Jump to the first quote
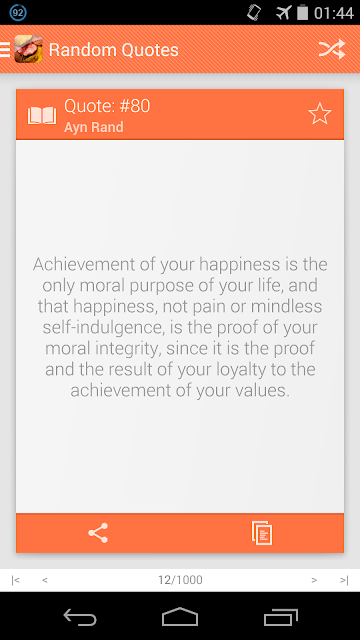 16,580
